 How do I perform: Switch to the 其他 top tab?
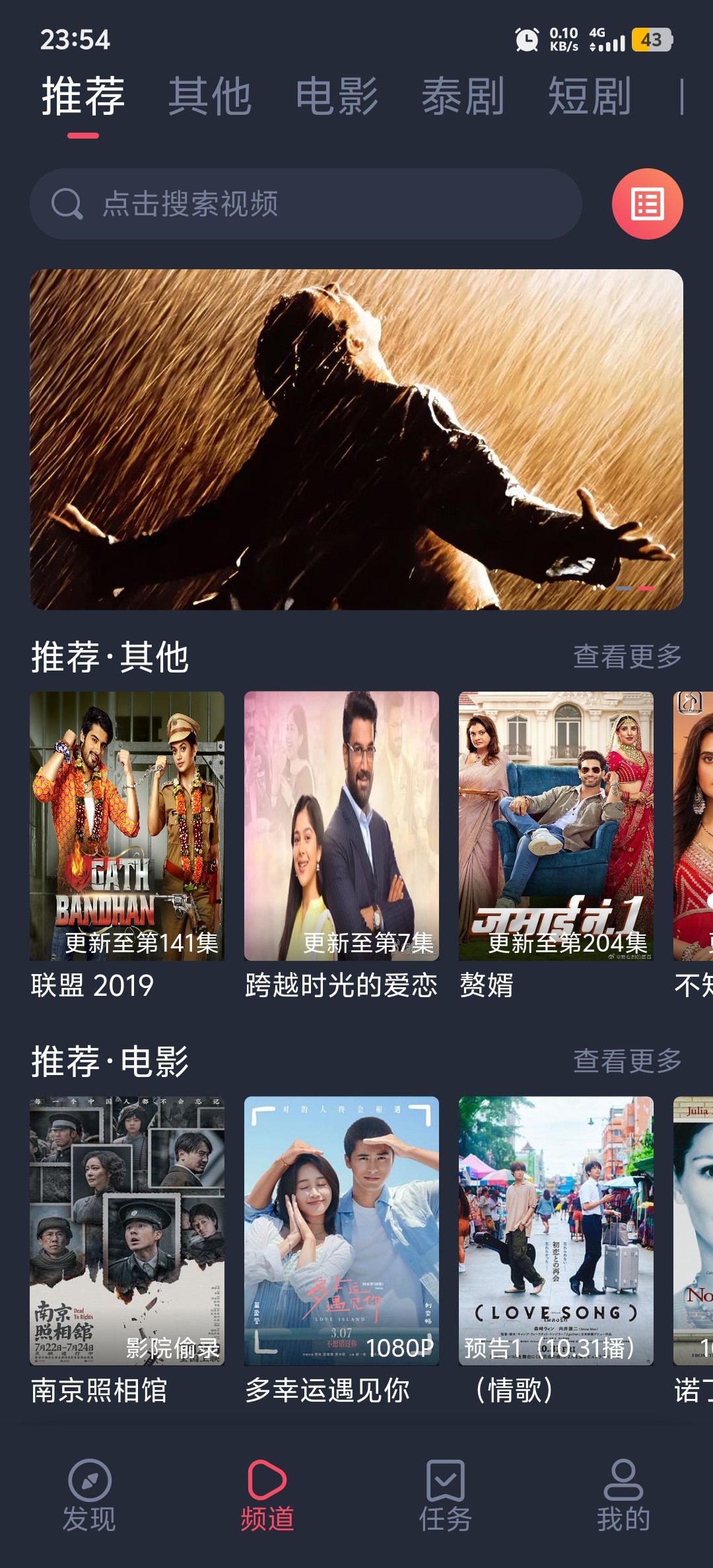coord(209,96)
